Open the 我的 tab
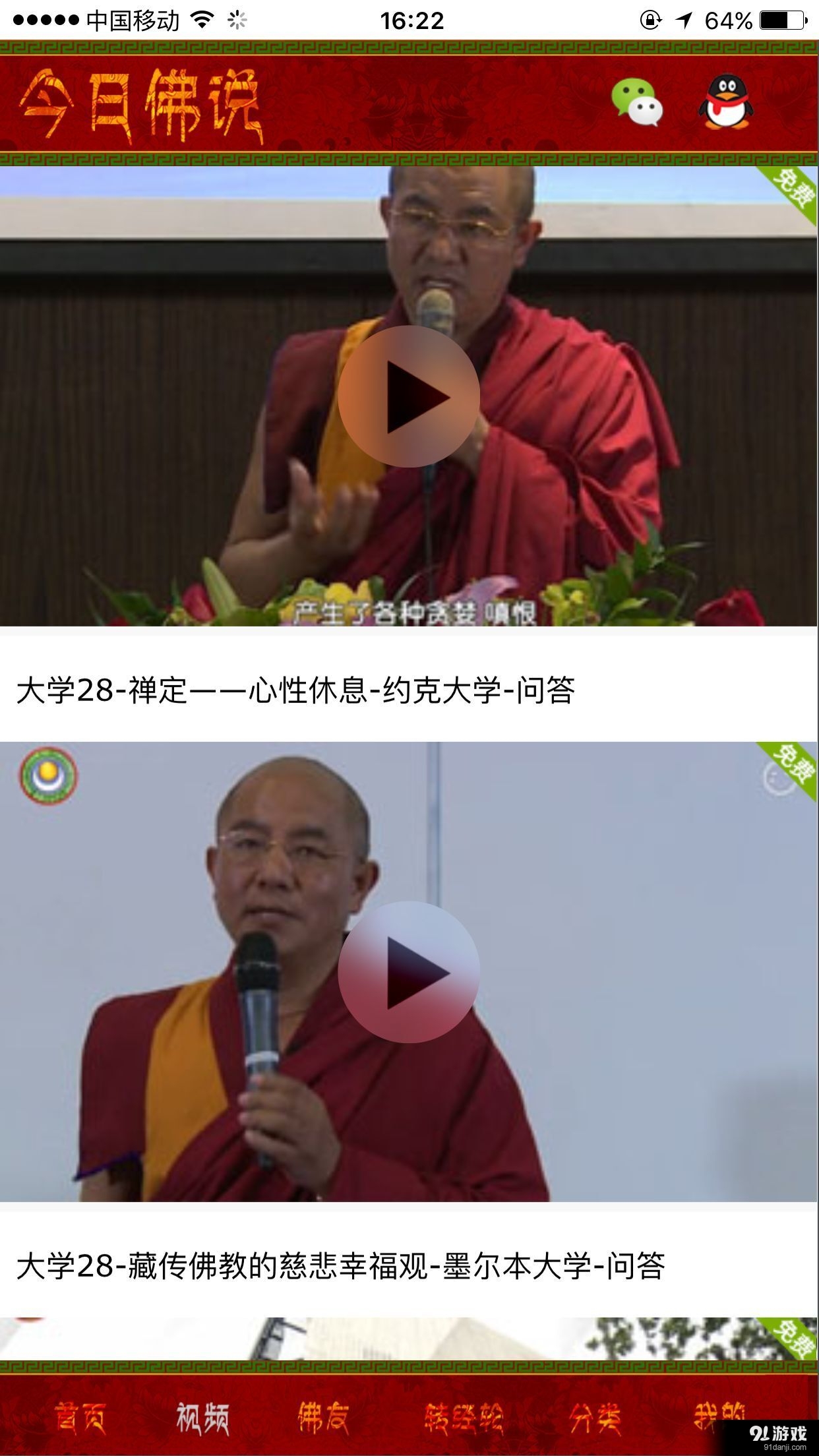Image resolution: width=819 pixels, height=1456 pixels. point(717,1415)
